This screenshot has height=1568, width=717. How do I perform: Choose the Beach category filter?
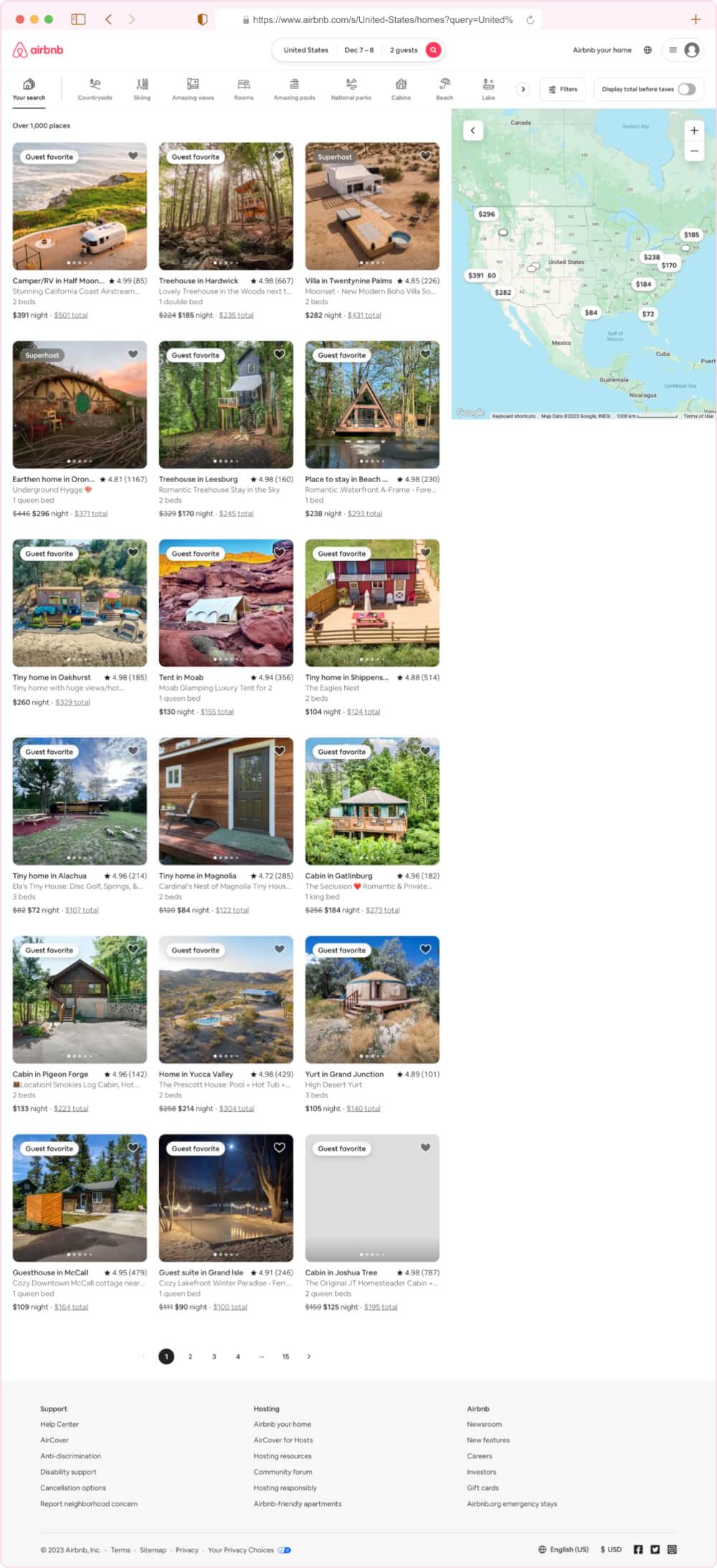(444, 89)
